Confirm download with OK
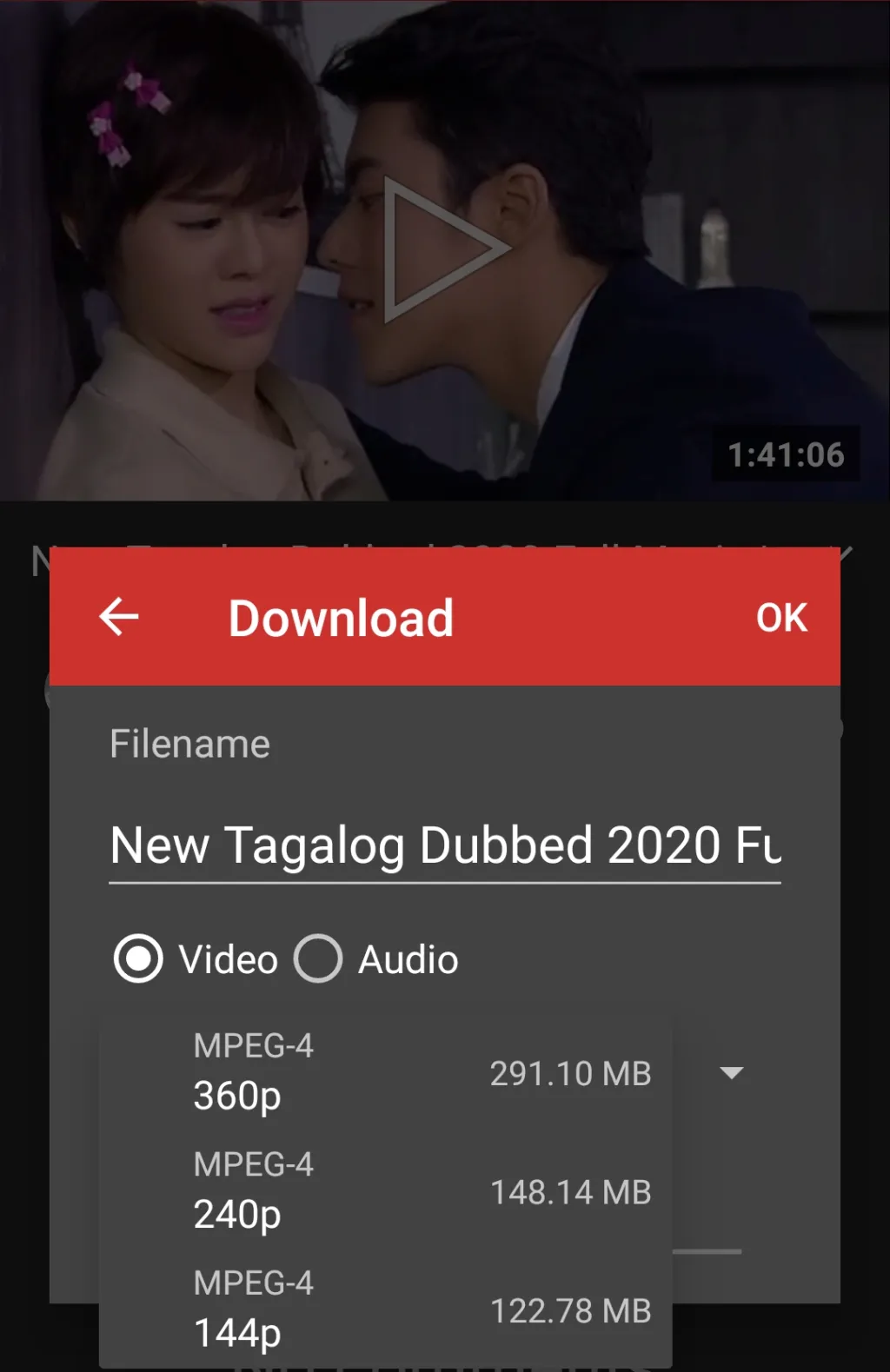Image resolution: width=890 pixels, height=1372 pixels. tap(781, 618)
